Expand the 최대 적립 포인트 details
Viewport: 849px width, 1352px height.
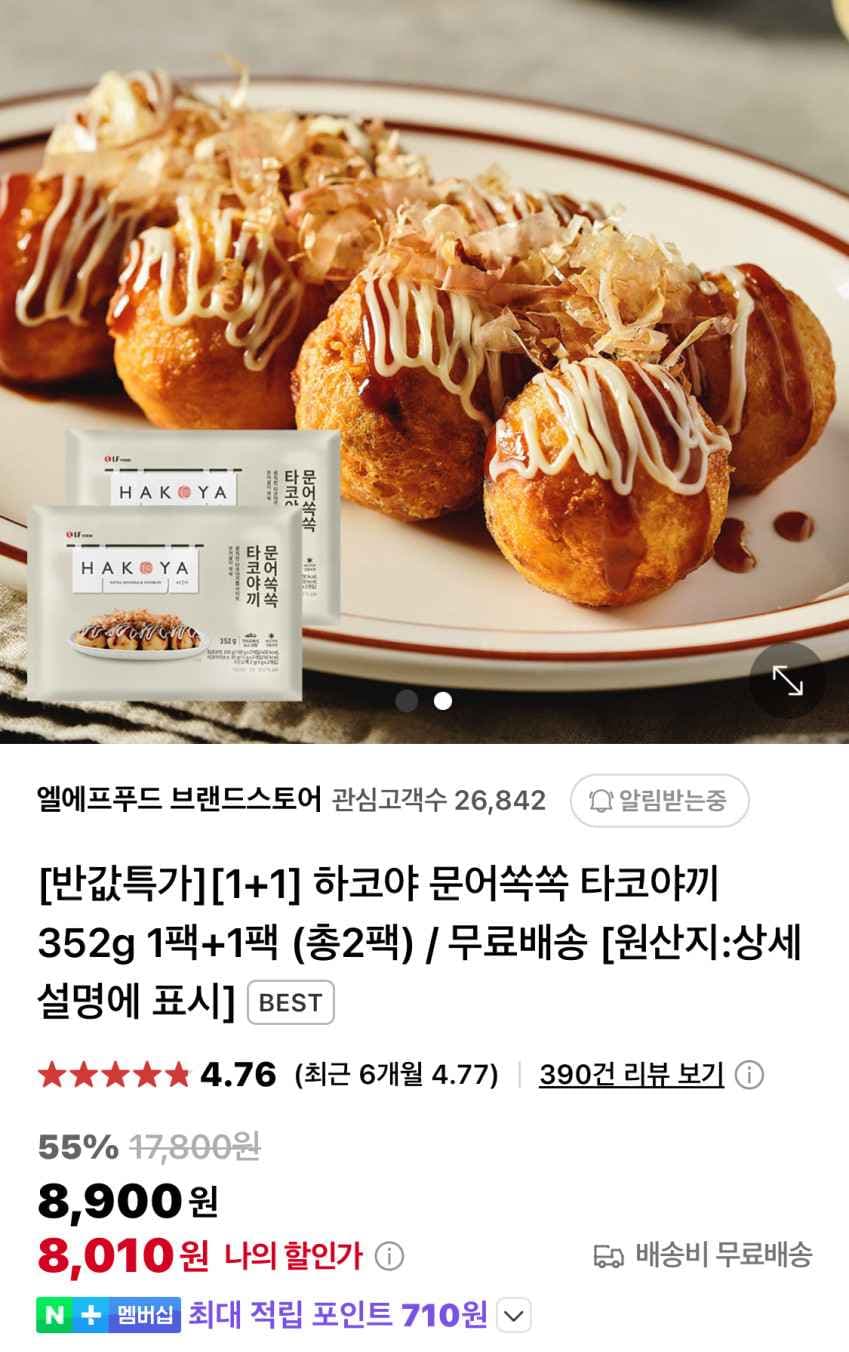pyautogui.click(x=513, y=1315)
